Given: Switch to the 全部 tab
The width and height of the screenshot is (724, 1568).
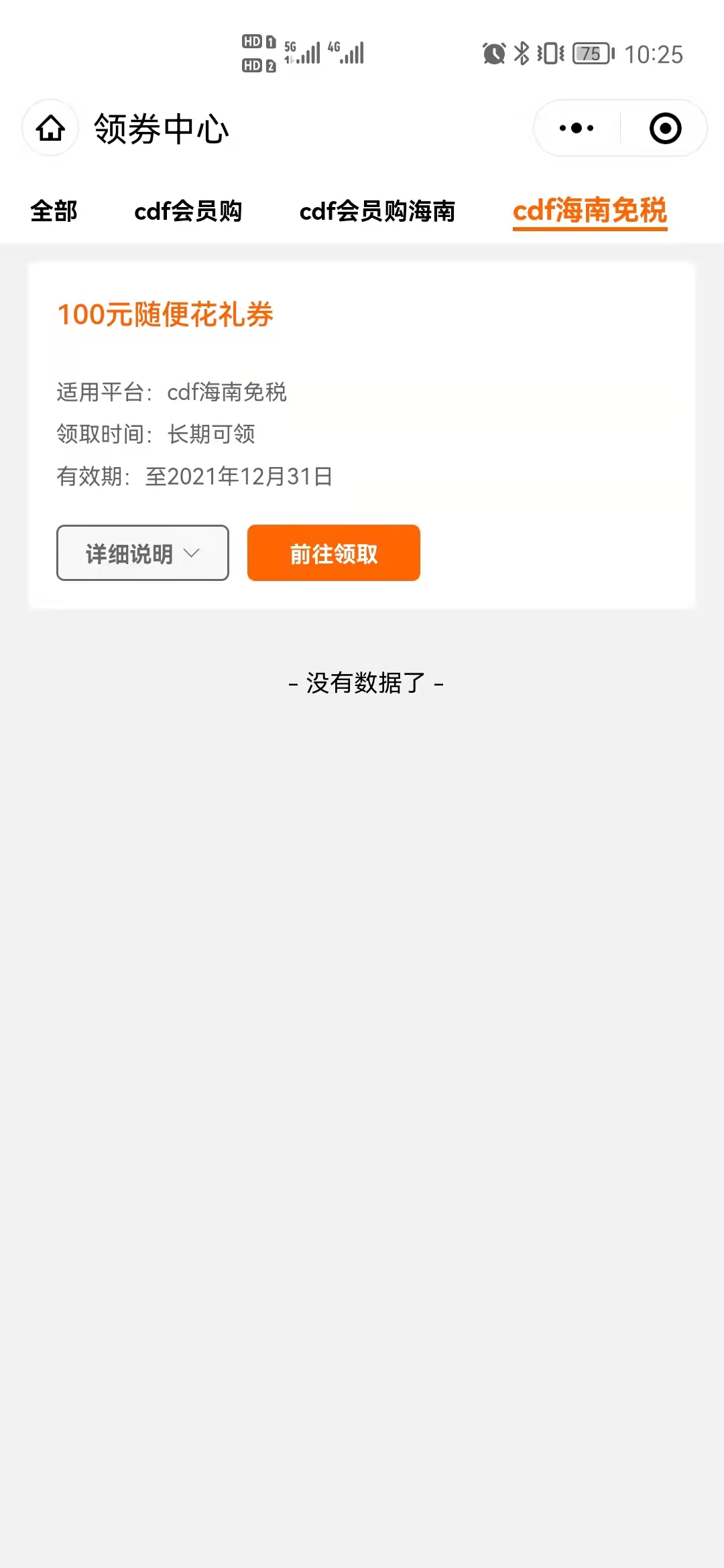Looking at the screenshot, I should click(54, 211).
